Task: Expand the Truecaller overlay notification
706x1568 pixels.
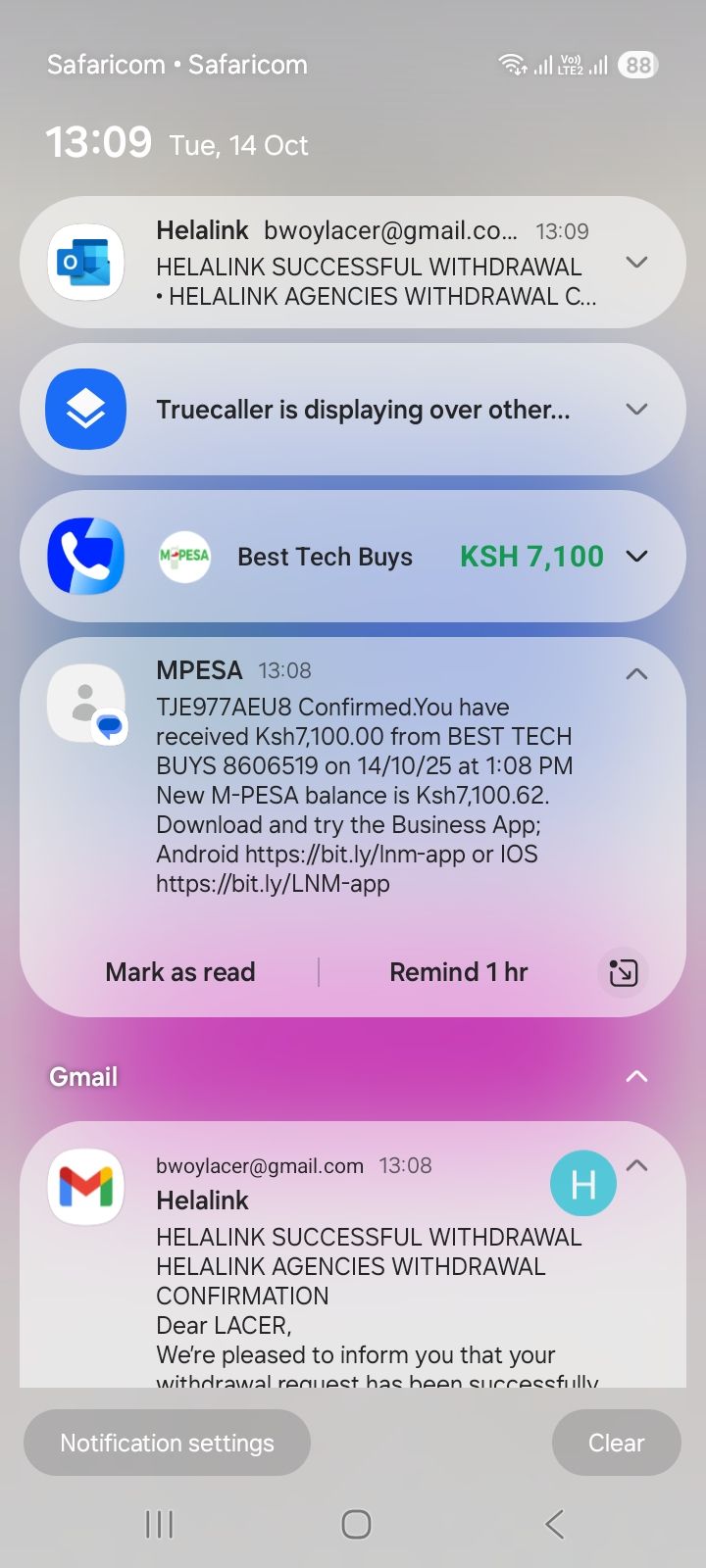Action: 636,409
